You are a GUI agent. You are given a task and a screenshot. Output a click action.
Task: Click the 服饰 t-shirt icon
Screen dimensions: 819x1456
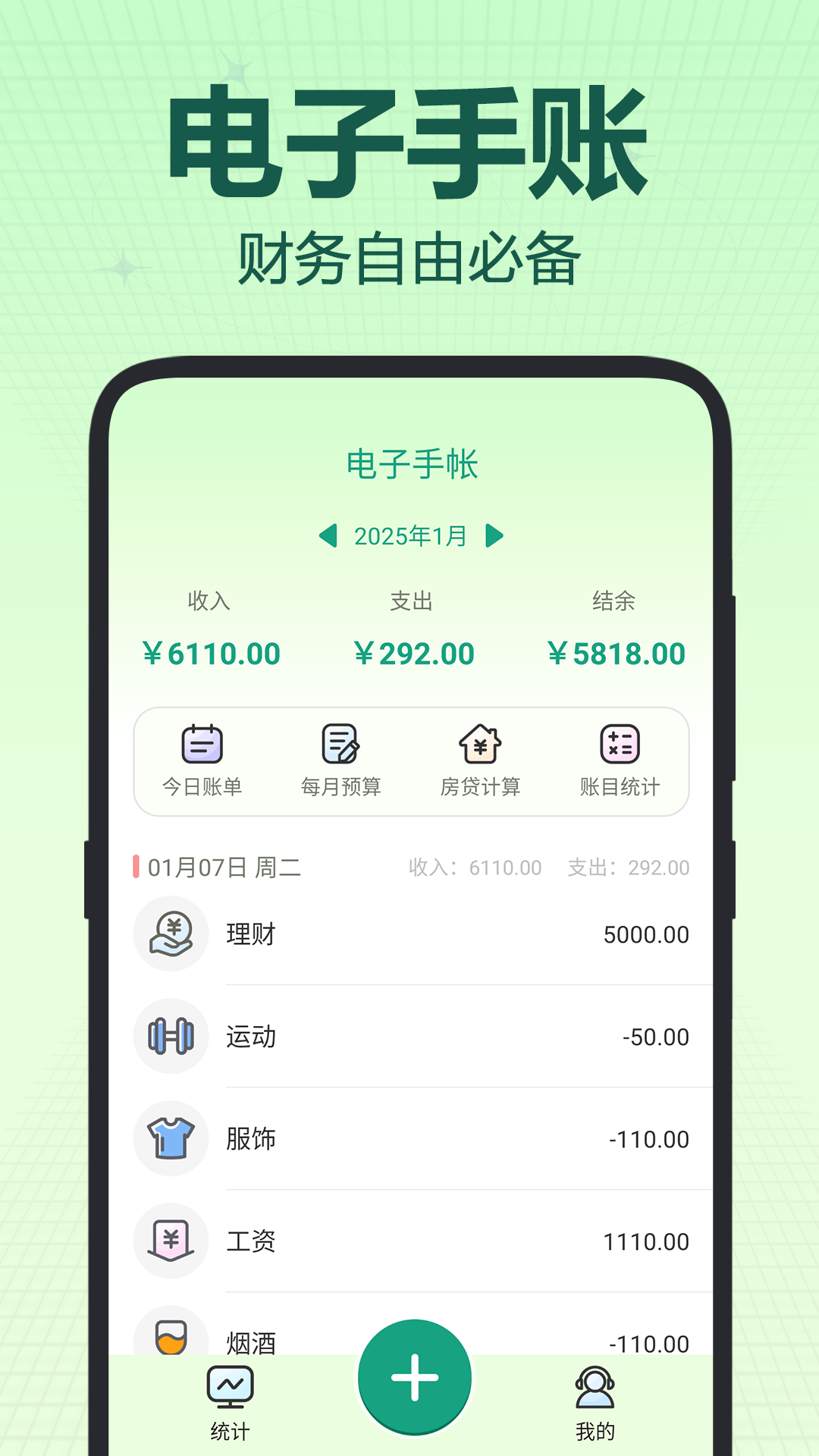(x=171, y=1139)
